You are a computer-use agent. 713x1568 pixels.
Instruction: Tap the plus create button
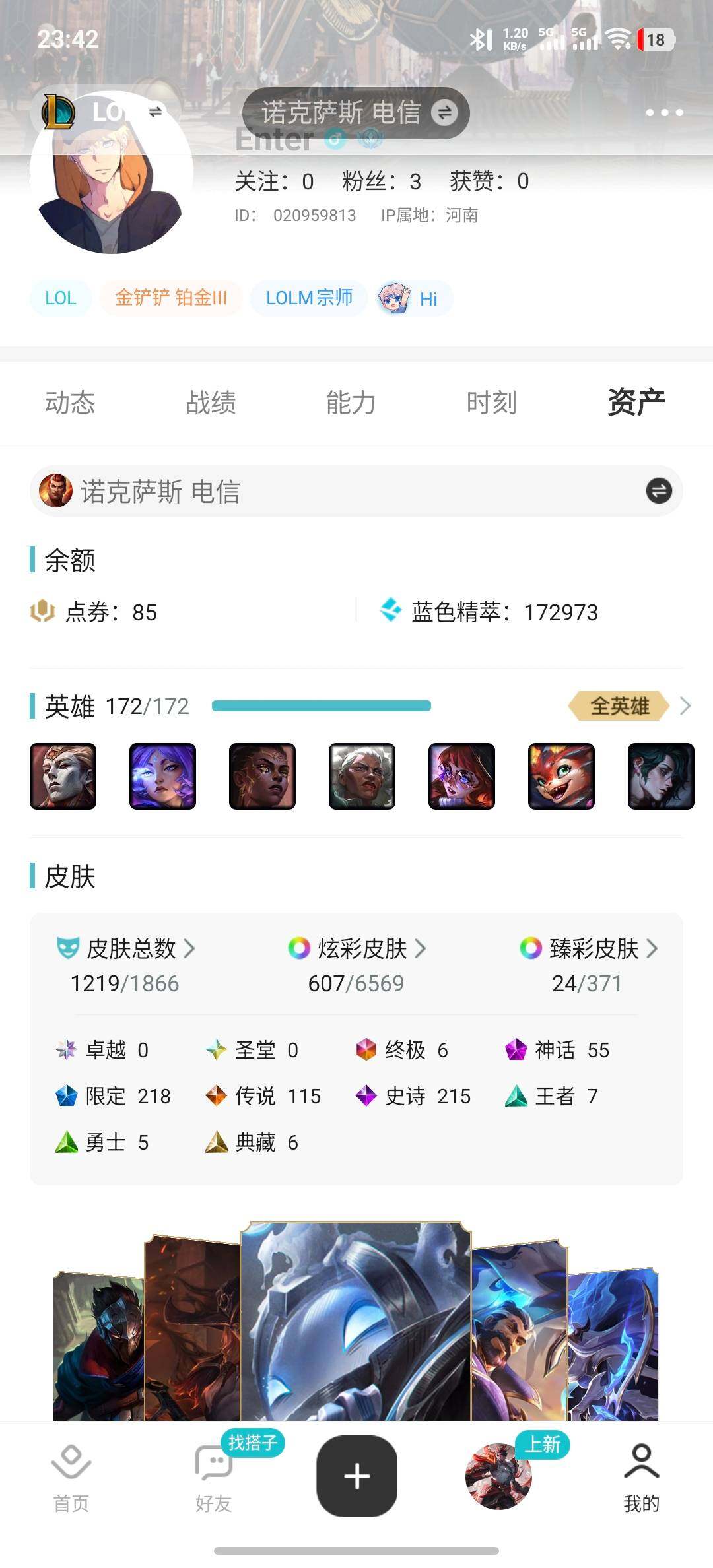(x=356, y=1476)
